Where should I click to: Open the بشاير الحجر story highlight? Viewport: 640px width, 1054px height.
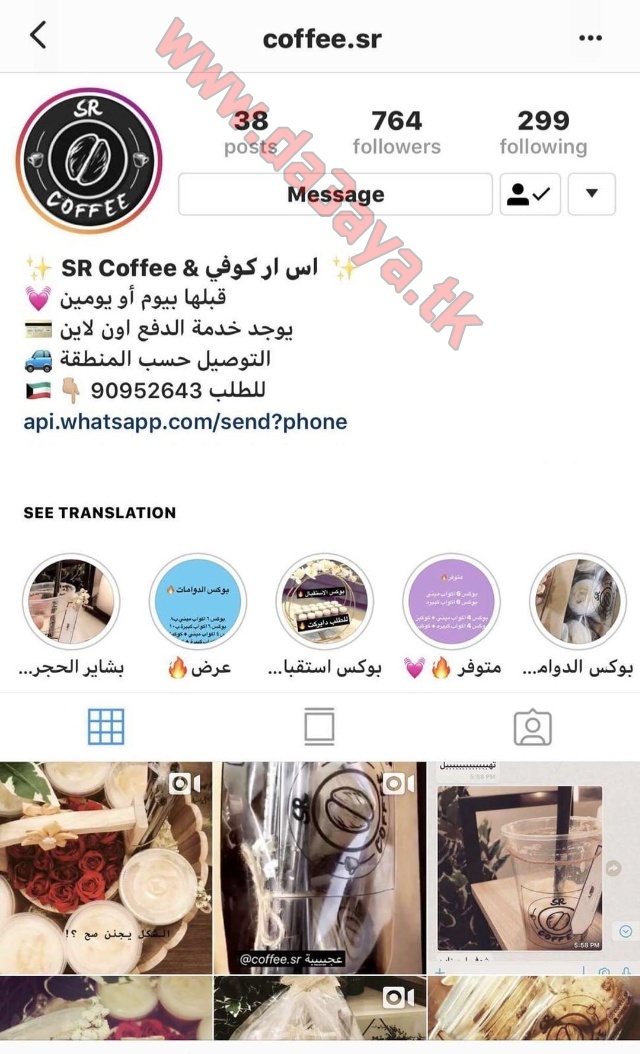click(71, 602)
